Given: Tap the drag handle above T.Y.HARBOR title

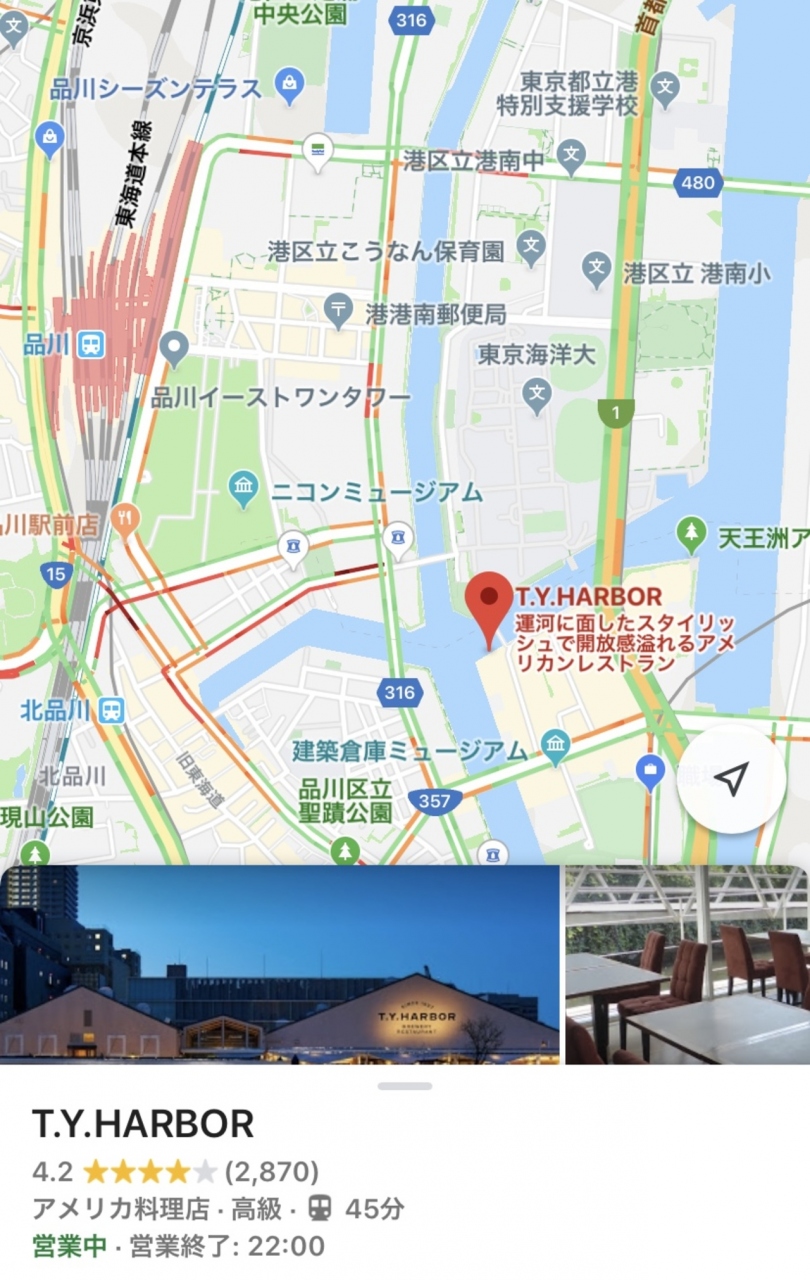Looking at the screenshot, I should (x=405, y=1086).
